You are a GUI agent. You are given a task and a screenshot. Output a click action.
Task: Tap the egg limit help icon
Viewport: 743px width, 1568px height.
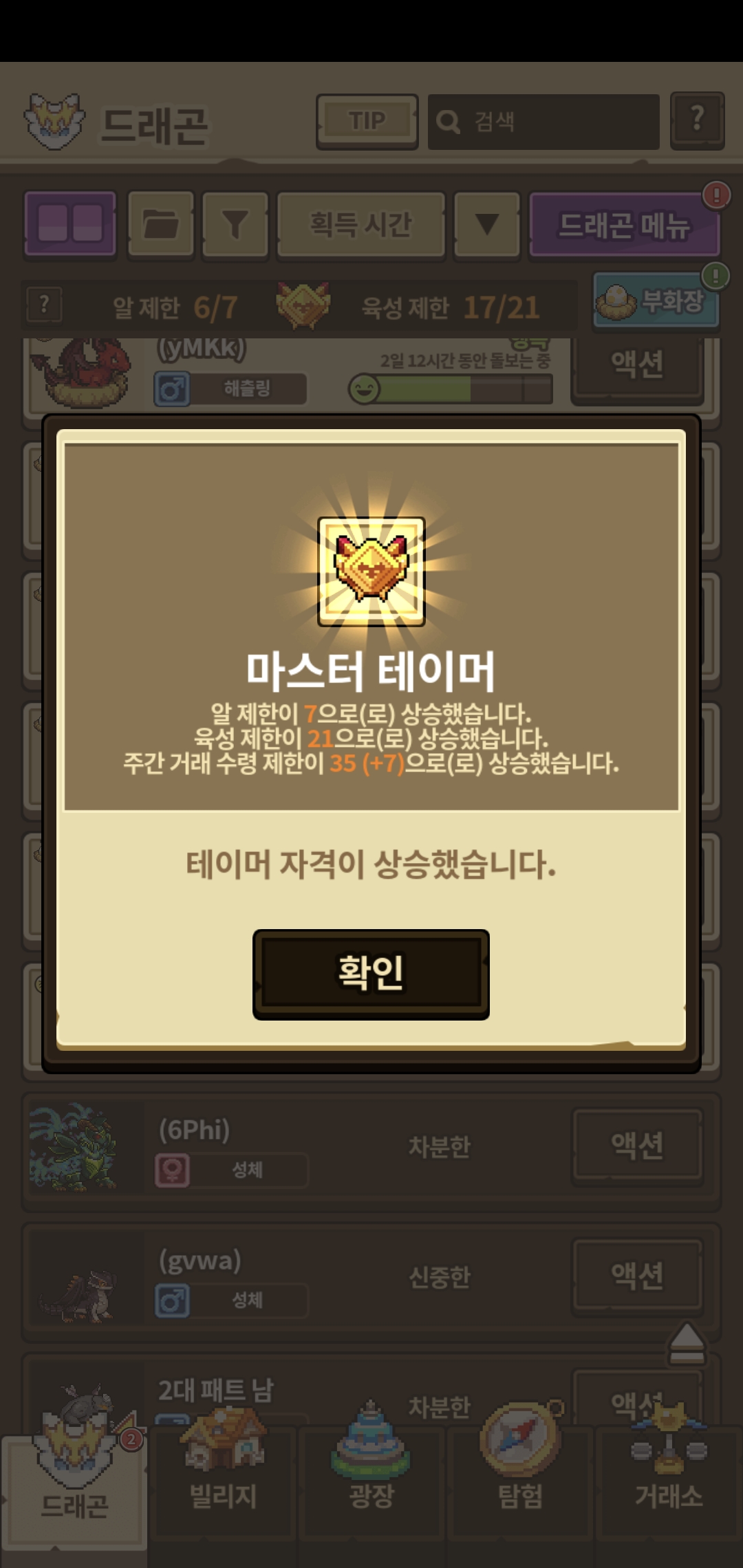pos(45,305)
